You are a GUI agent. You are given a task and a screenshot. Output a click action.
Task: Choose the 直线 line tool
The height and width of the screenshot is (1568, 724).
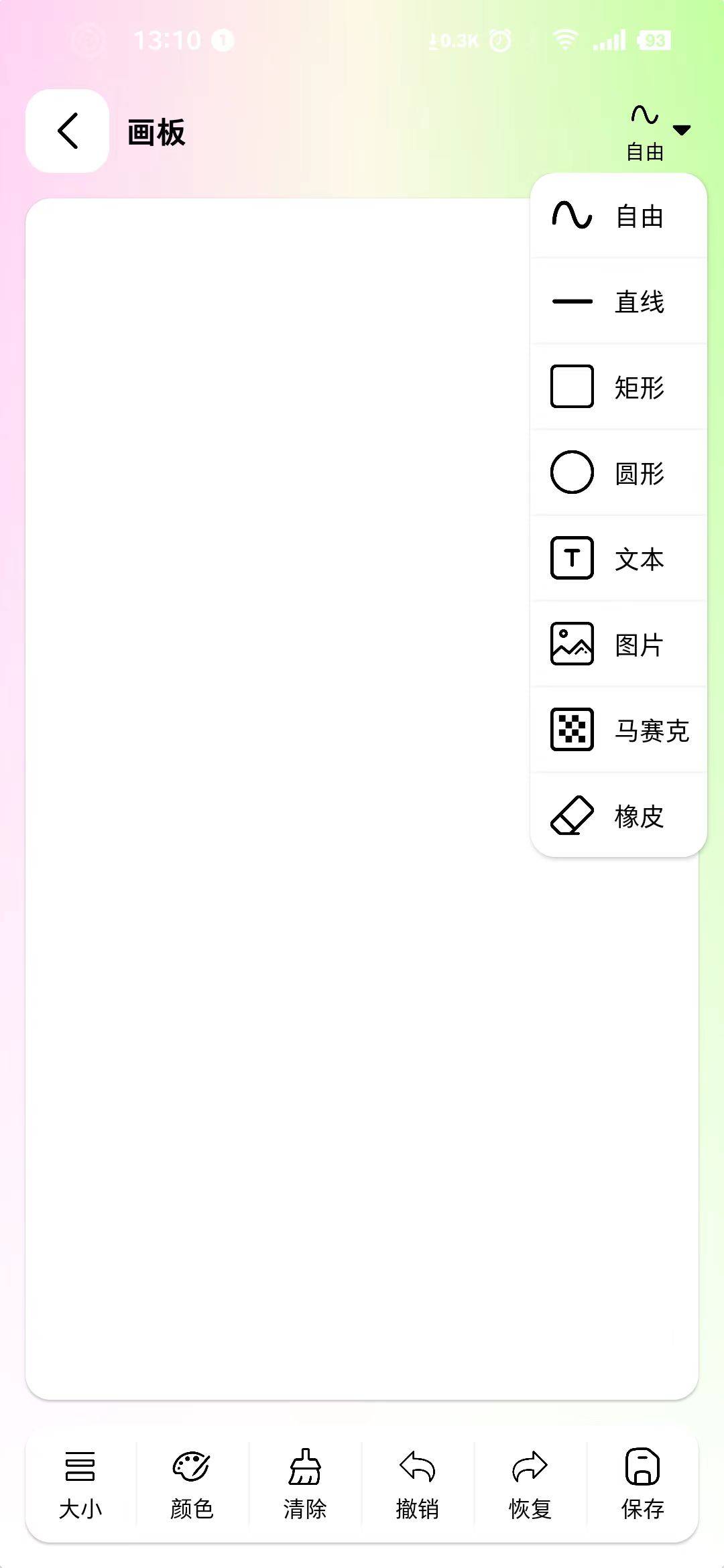coord(618,302)
